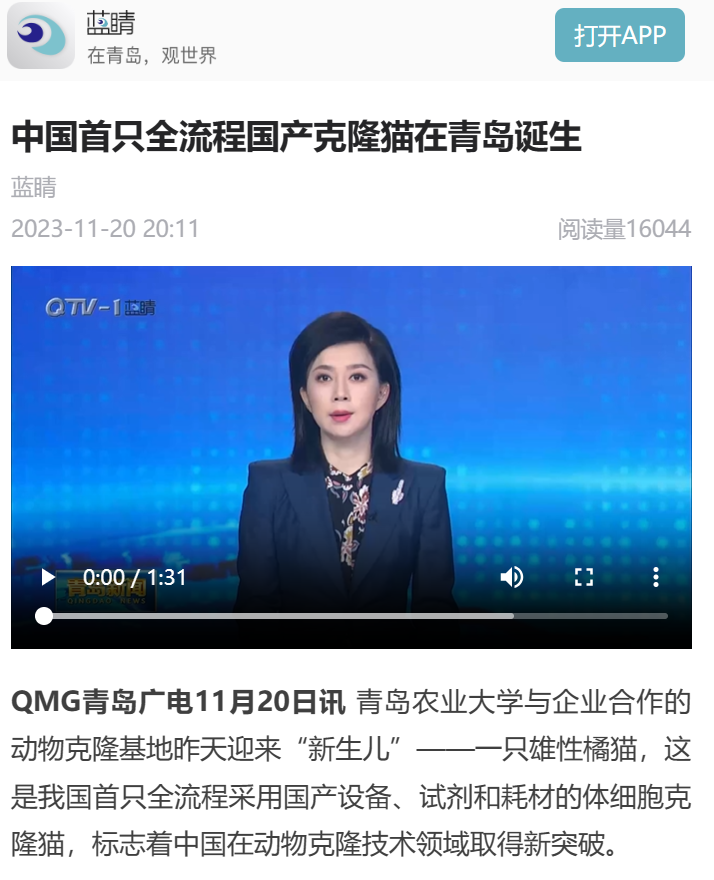Viewport: 714px width, 880px height.
Task: Tap the 打开APP button
Action: pyautogui.click(x=620, y=36)
